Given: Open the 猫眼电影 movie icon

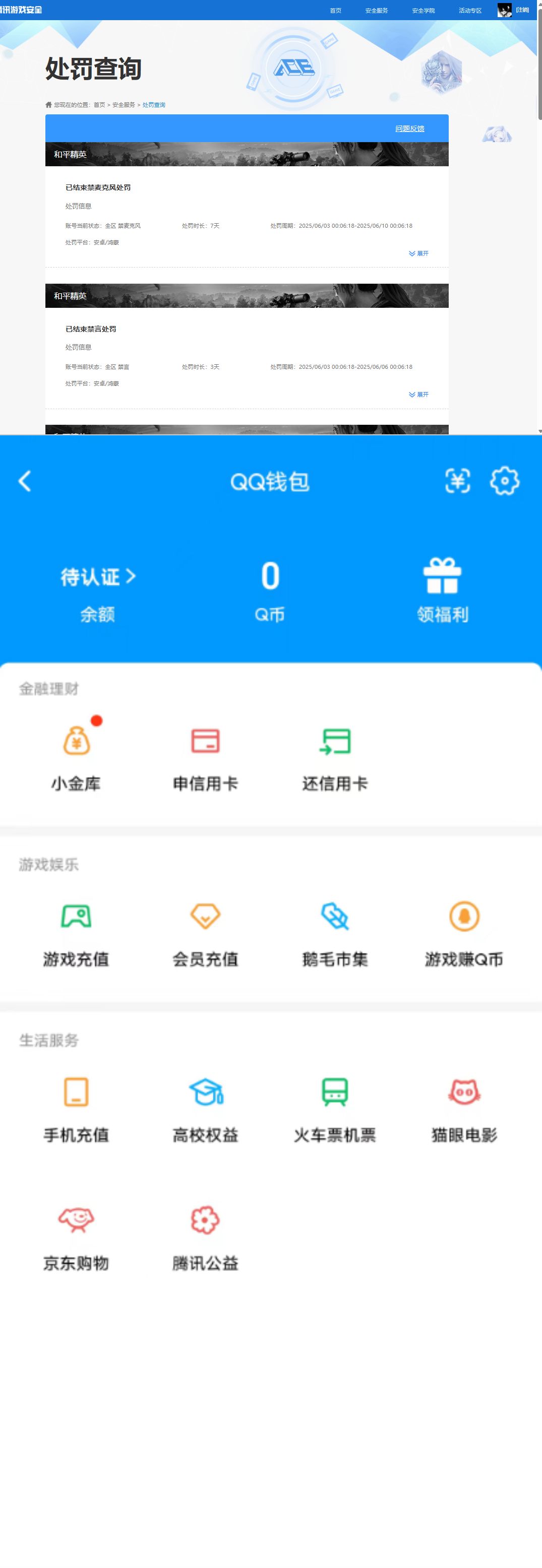Looking at the screenshot, I should click(x=464, y=1103).
